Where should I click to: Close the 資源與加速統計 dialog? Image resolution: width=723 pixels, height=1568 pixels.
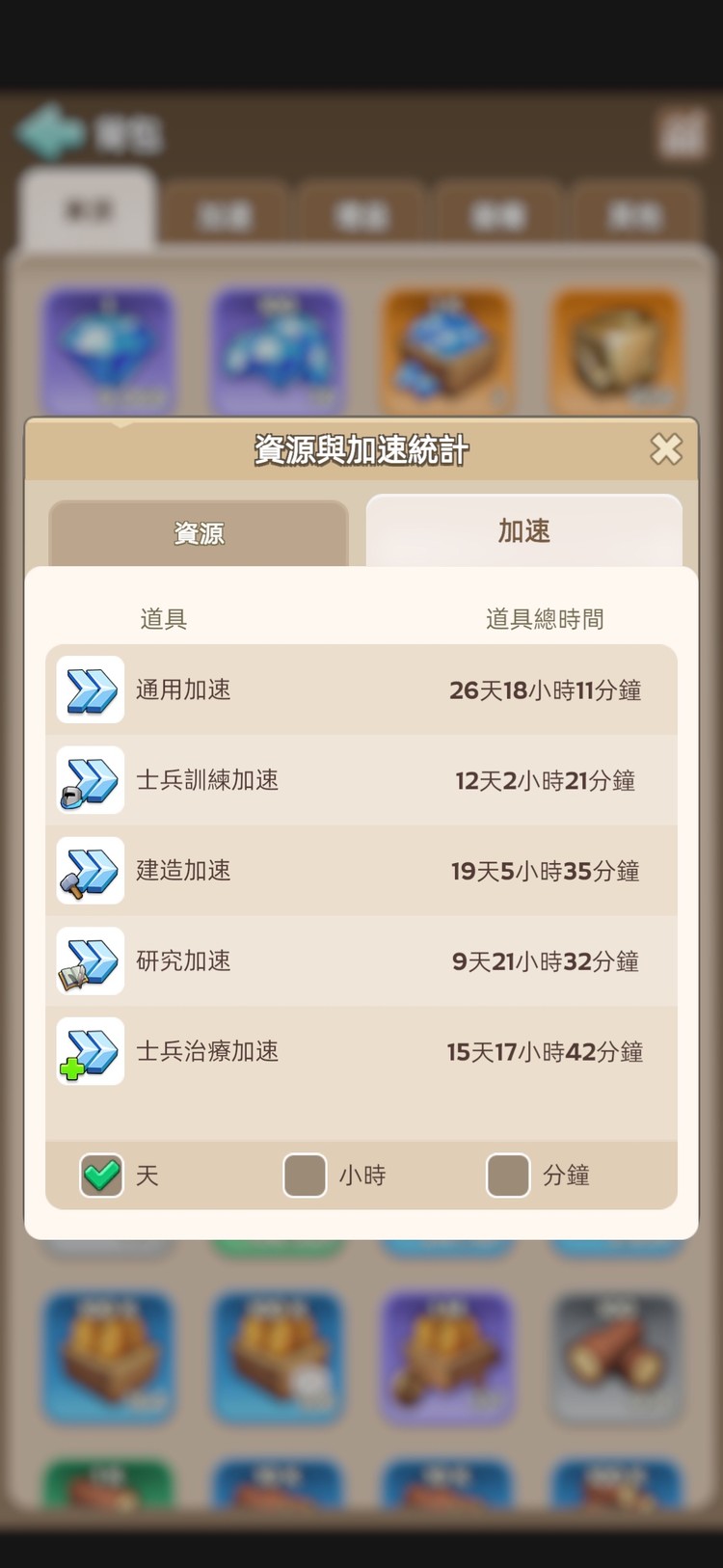pos(666,449)
